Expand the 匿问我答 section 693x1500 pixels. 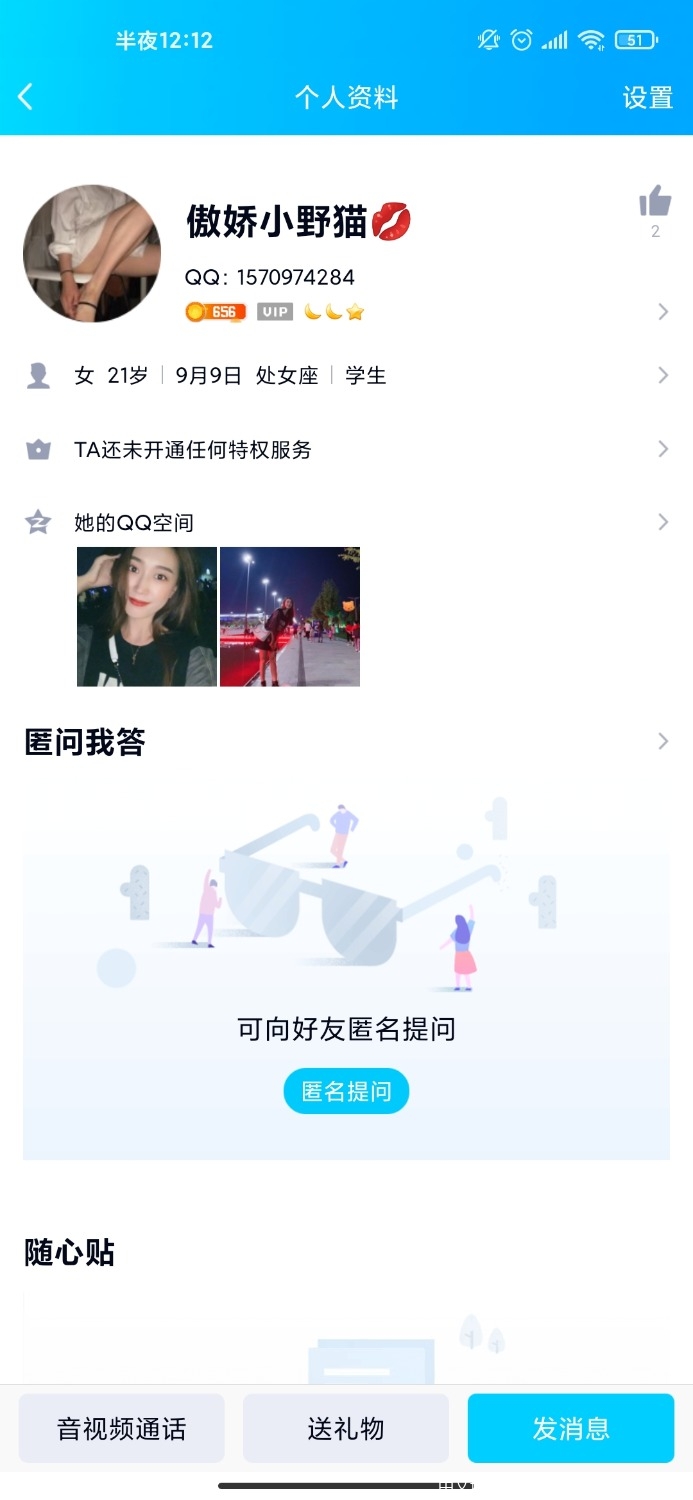point(662,742)
